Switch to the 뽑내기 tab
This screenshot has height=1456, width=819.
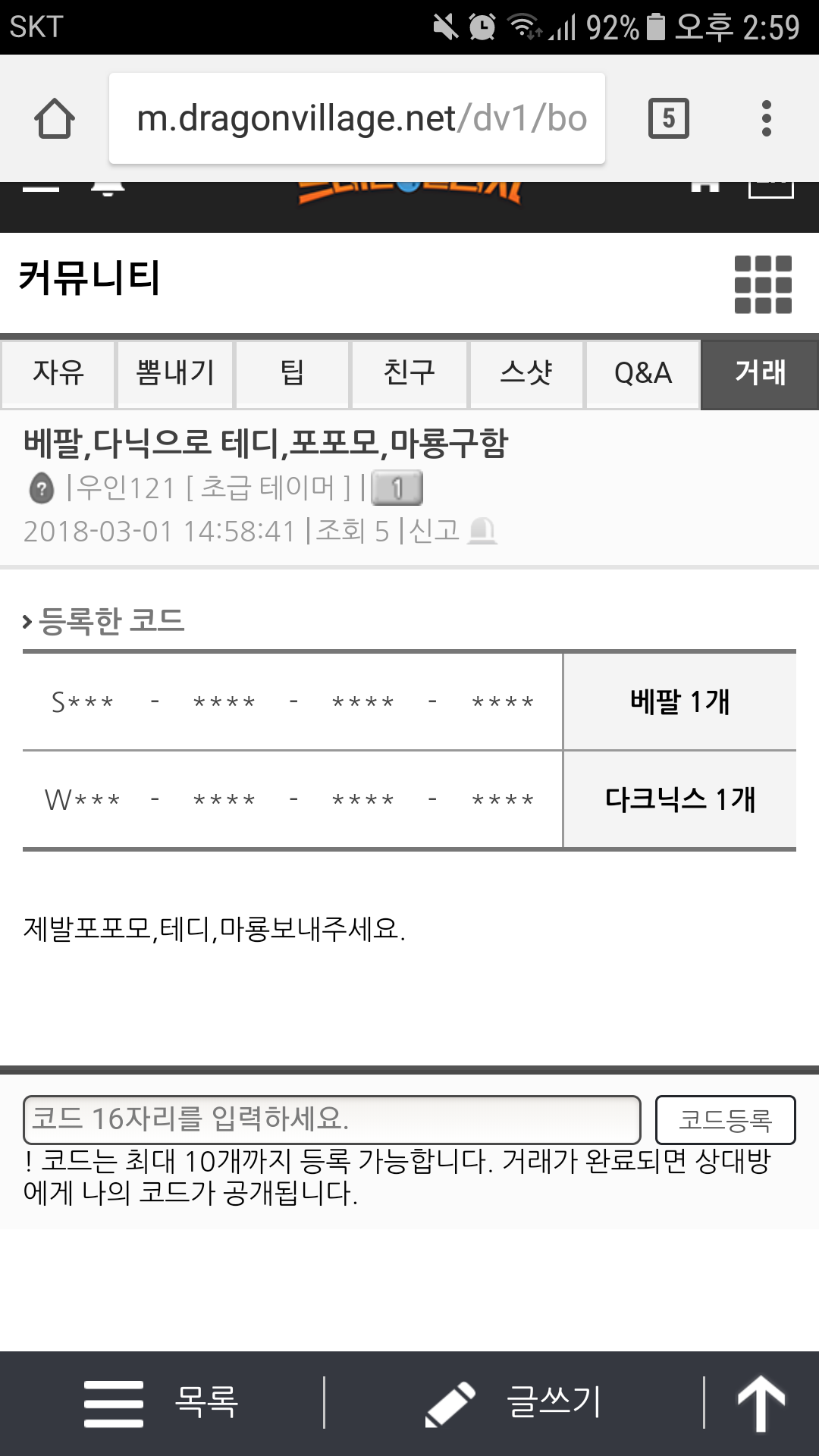[x=175, y=373]
